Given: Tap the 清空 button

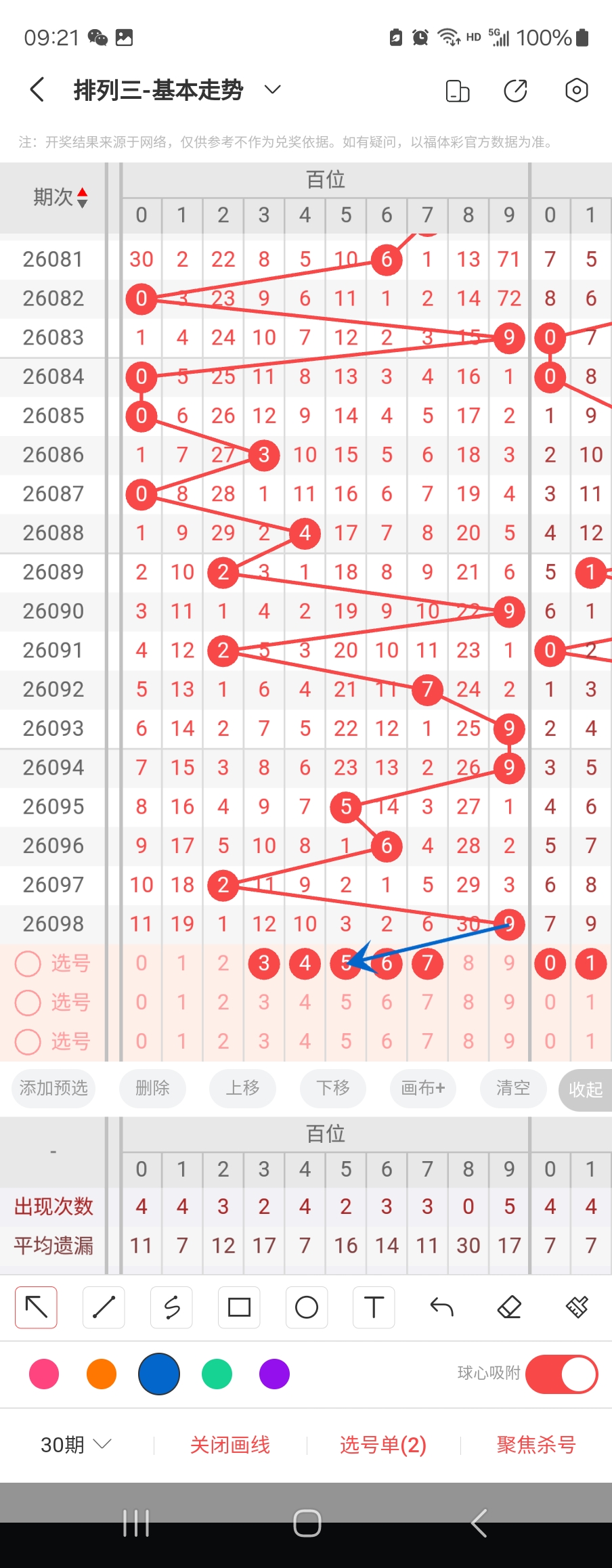Looking at the screenshot, I should coord(513,1088).
